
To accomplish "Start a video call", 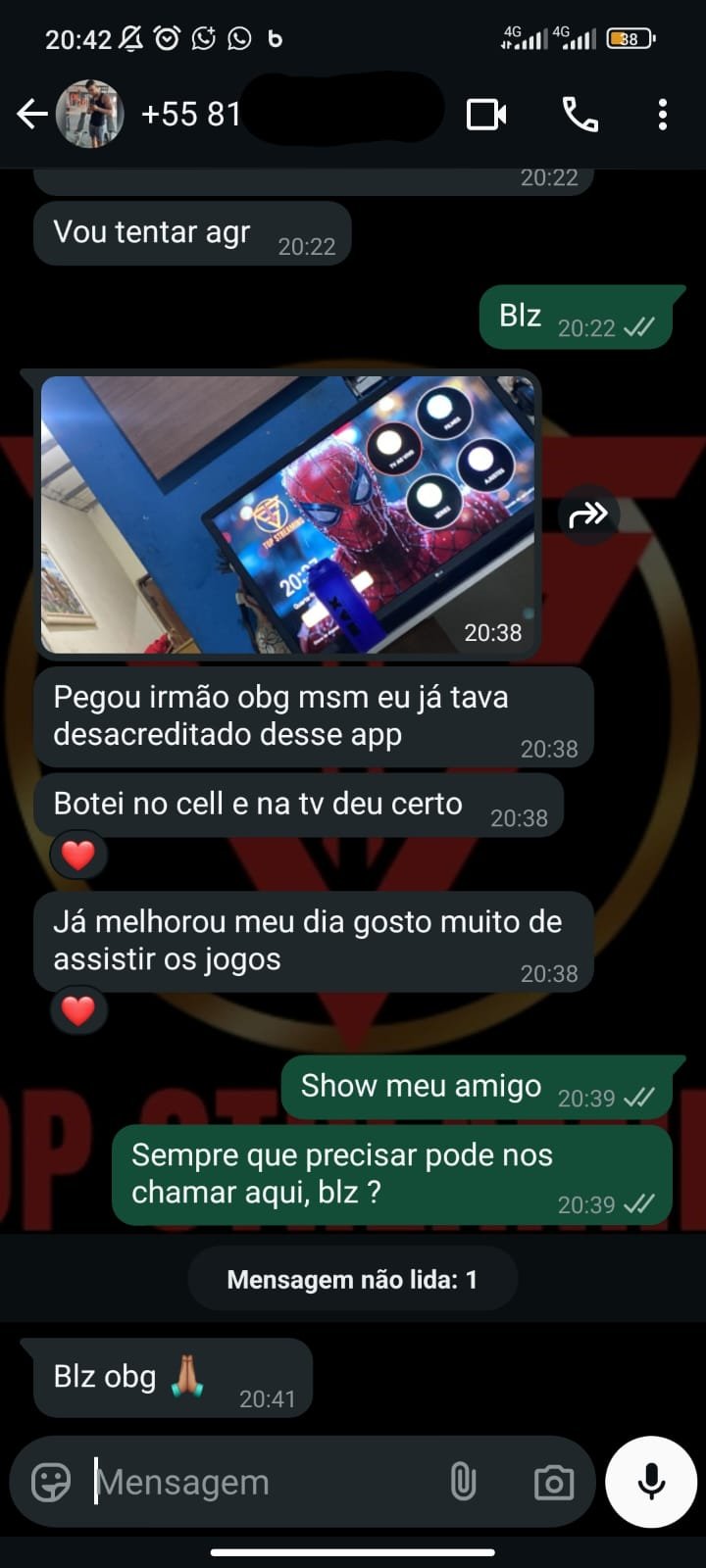I will click(x=486, y=115).
